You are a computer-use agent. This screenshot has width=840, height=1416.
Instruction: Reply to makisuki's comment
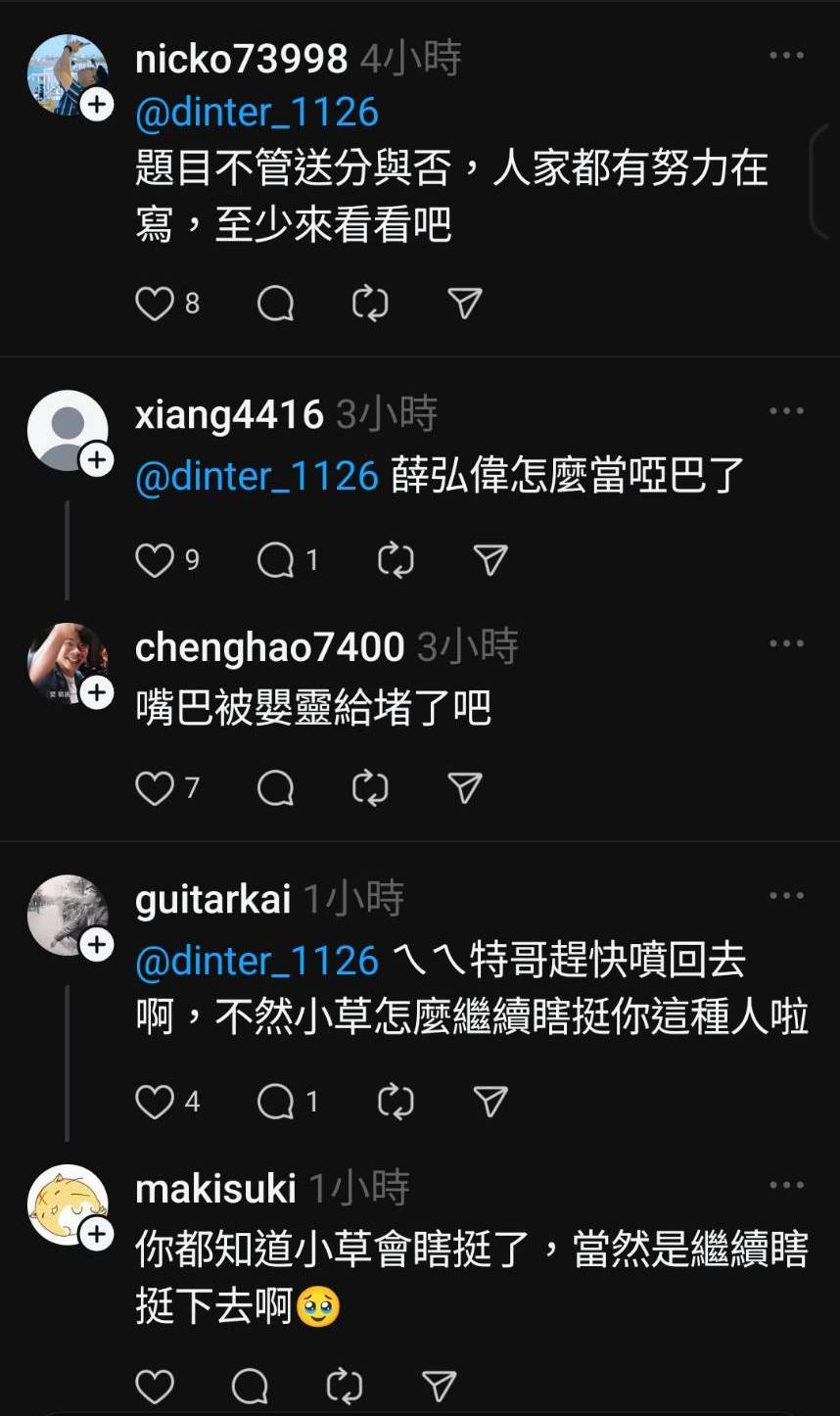[251, 1386]
